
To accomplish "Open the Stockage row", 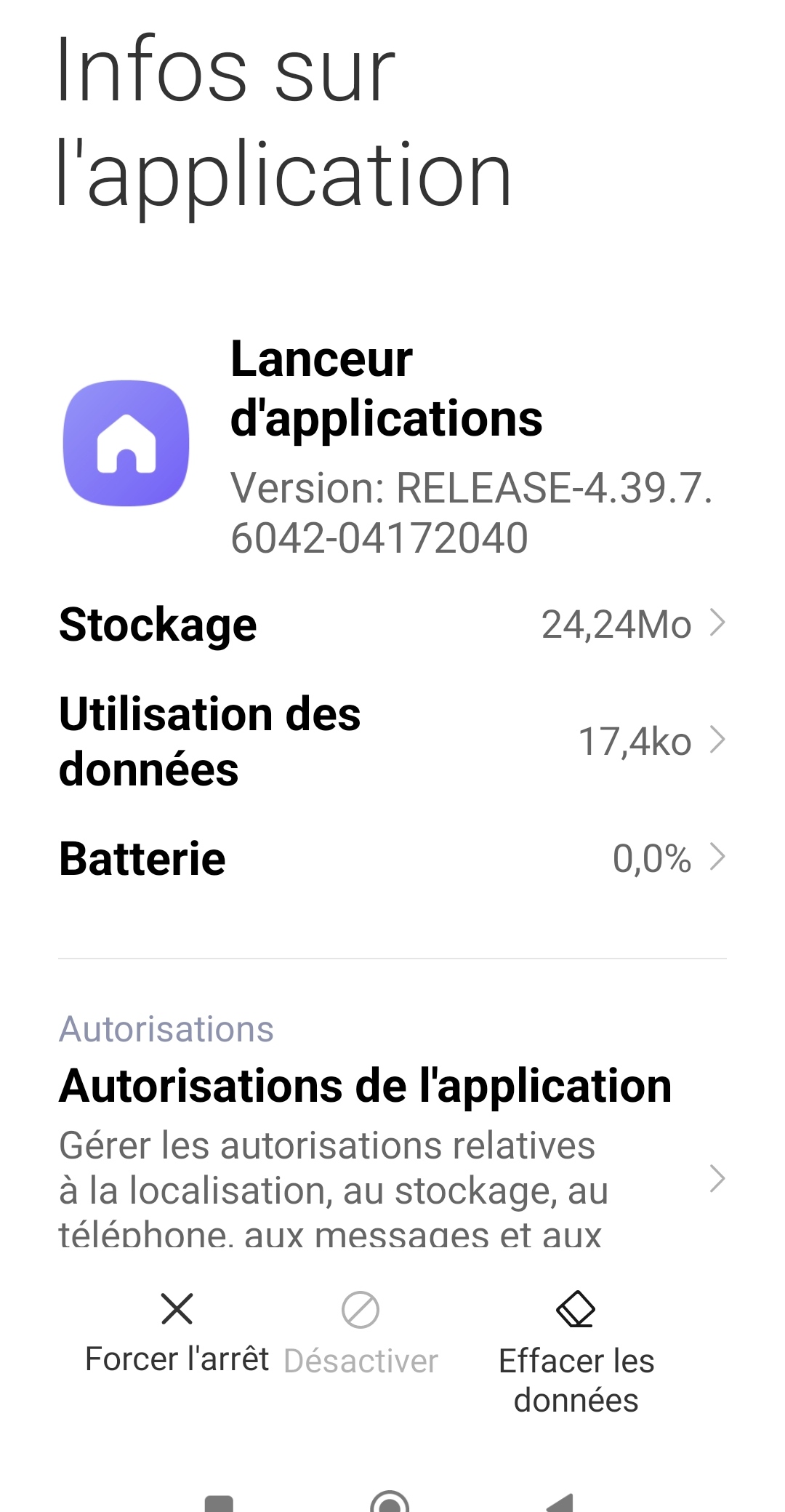I will [392, 624].
